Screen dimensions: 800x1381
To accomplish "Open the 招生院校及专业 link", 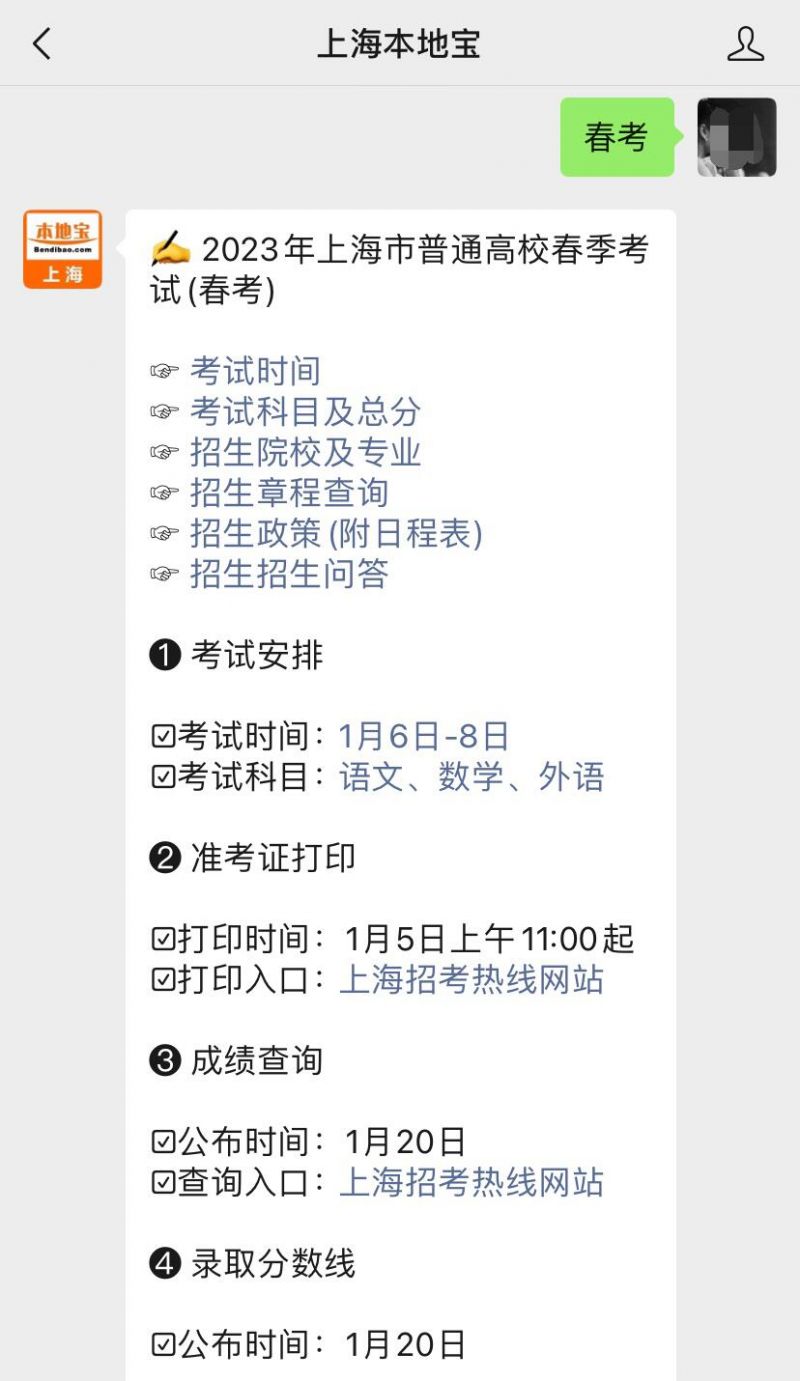I will click(305, 452).
